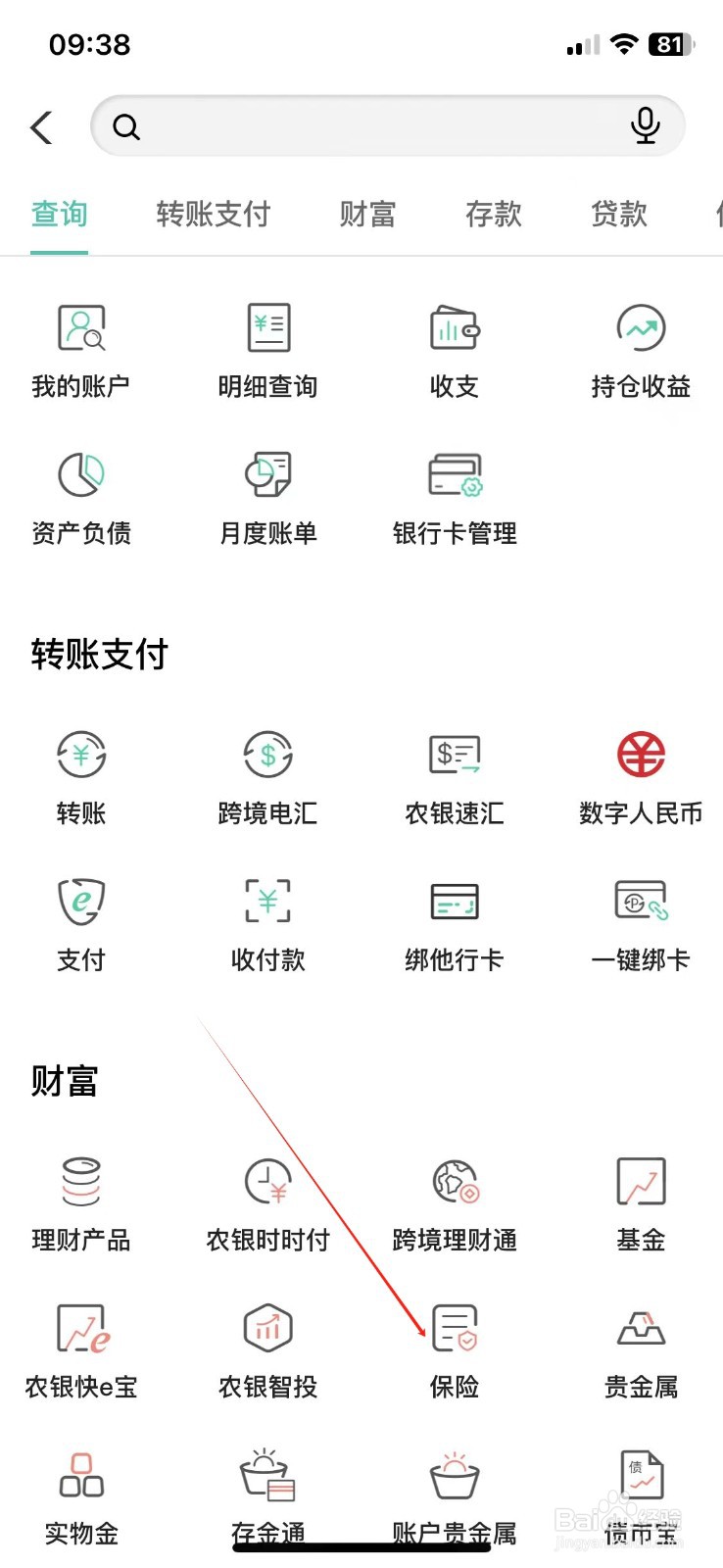Open 收付款 scan to pay
This screenshot has width=723, height=1568.
(266, 923)
